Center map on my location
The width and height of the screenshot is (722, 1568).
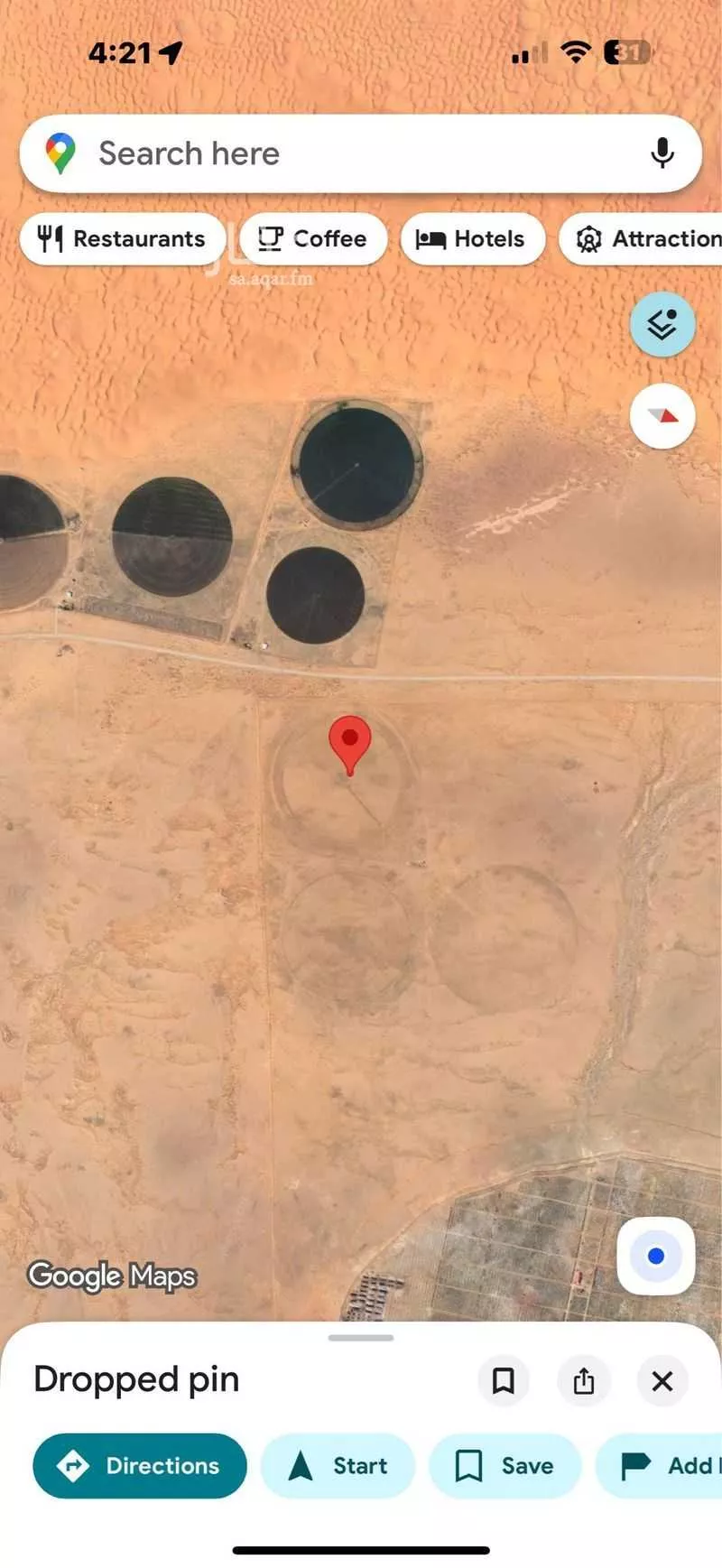[x=655, y=1256]
